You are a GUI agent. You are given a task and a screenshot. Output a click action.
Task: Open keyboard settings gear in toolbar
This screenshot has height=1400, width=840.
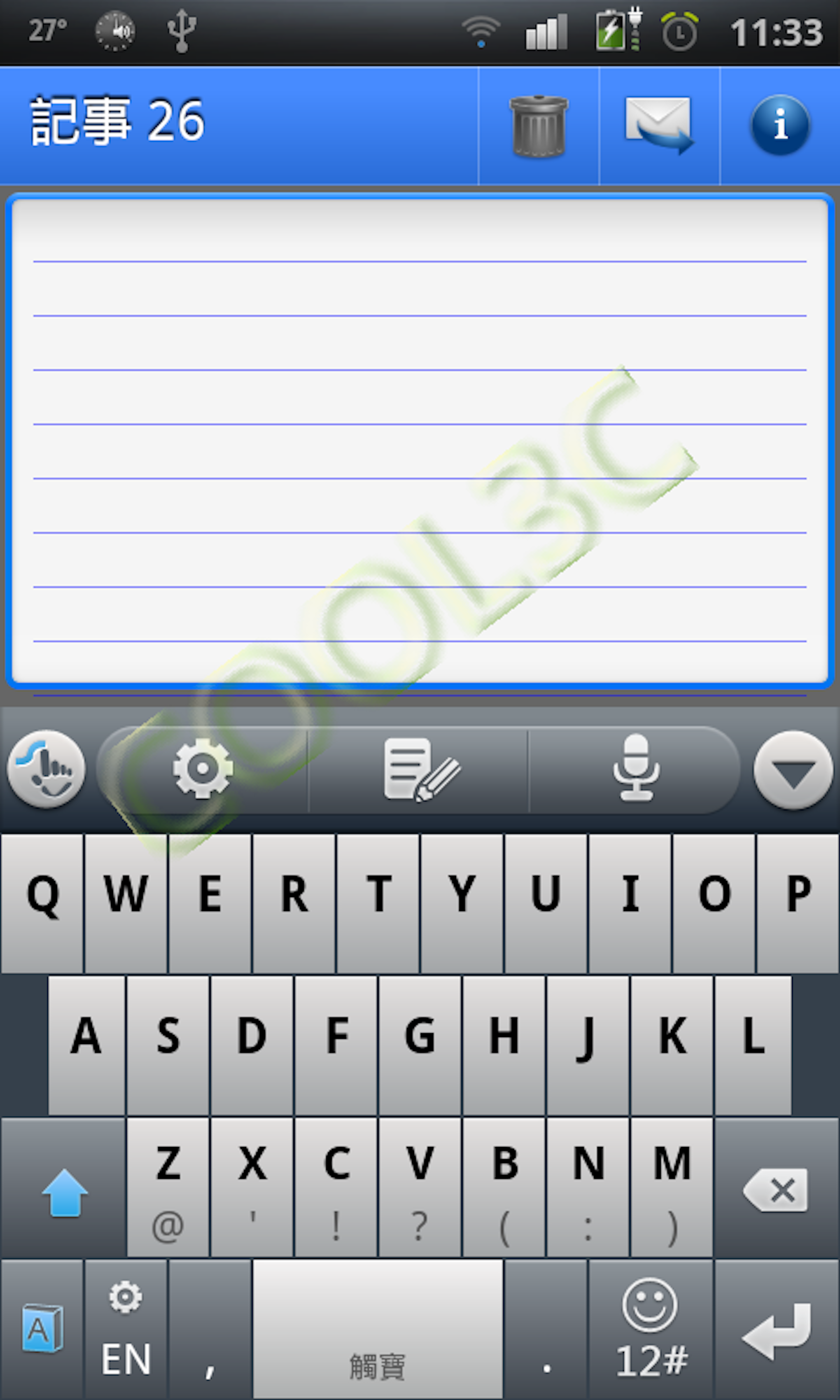(203, 769)
